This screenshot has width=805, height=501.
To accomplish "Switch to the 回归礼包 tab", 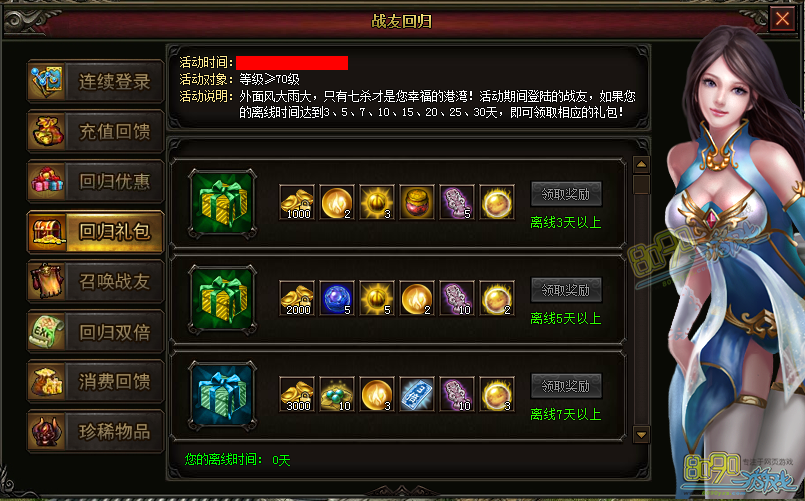I will (95, 232).
